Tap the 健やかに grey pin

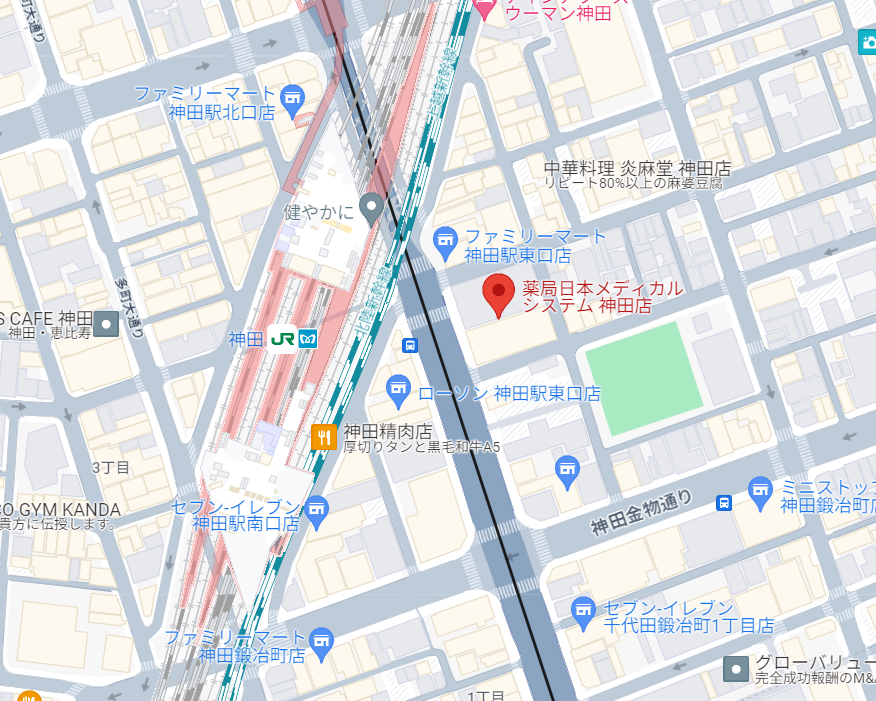coord(372,208)
